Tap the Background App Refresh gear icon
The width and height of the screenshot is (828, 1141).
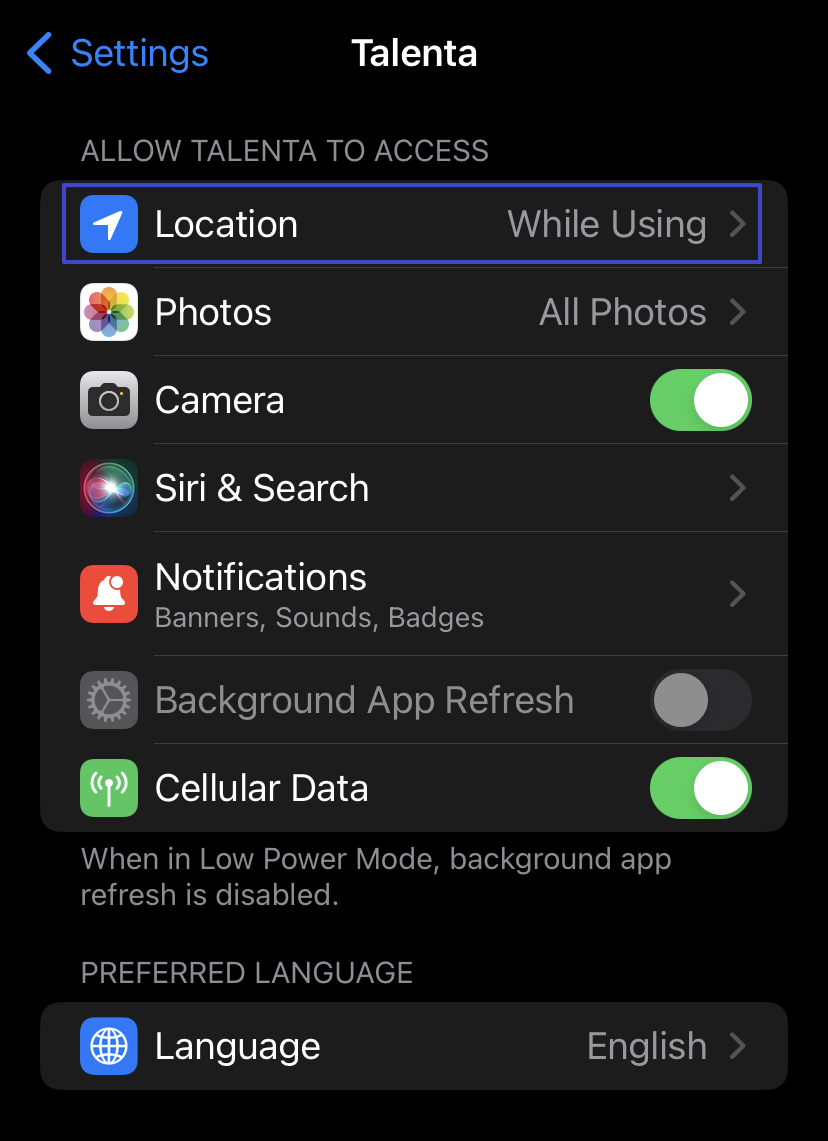108,700
